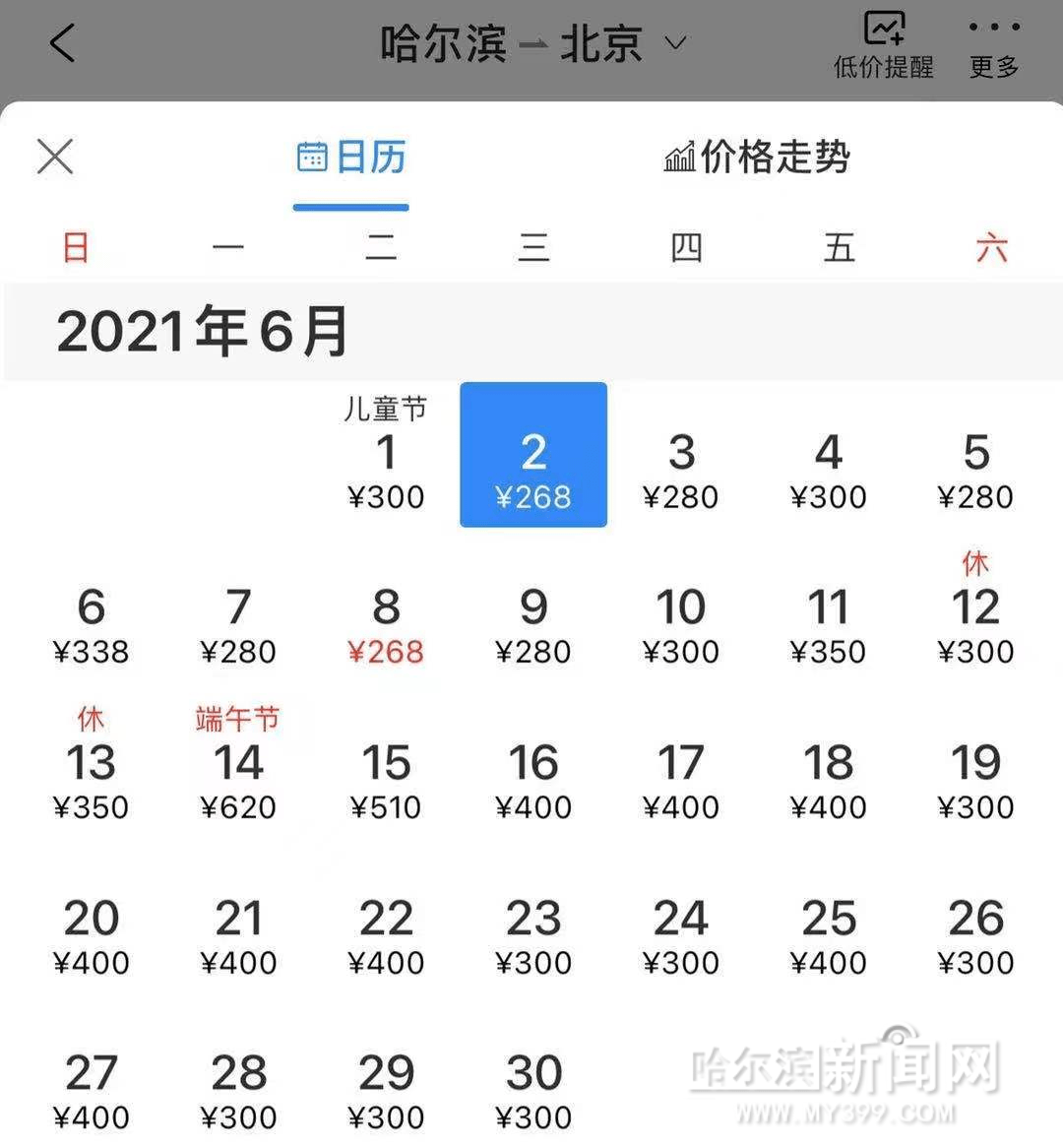Select June 19 priced ¥300
The width and height of the screenshot is (1063, 1148).
975,780
